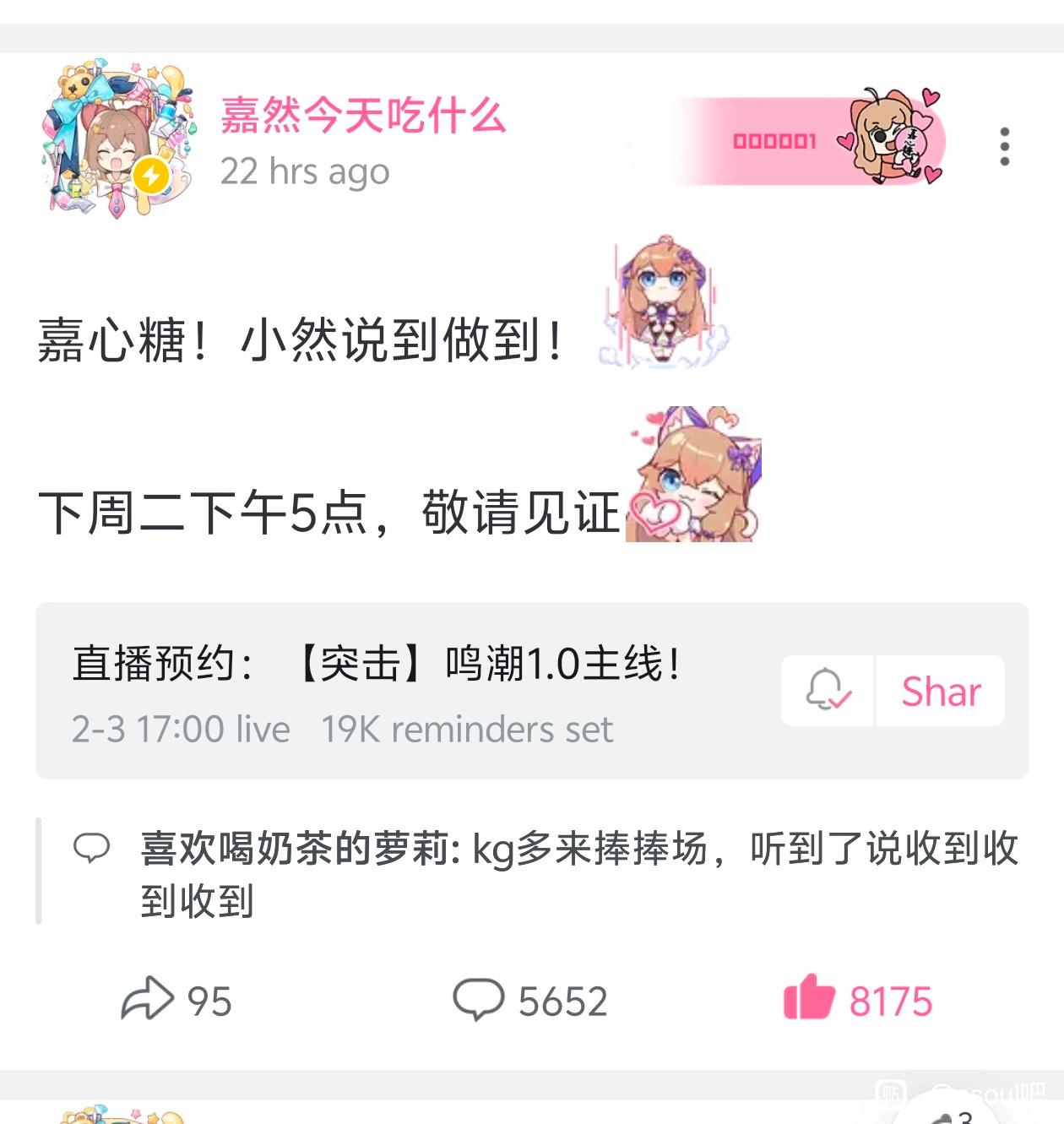
Task: Tap the pink 000001 fan badge
Action: (x=810, y=139)
